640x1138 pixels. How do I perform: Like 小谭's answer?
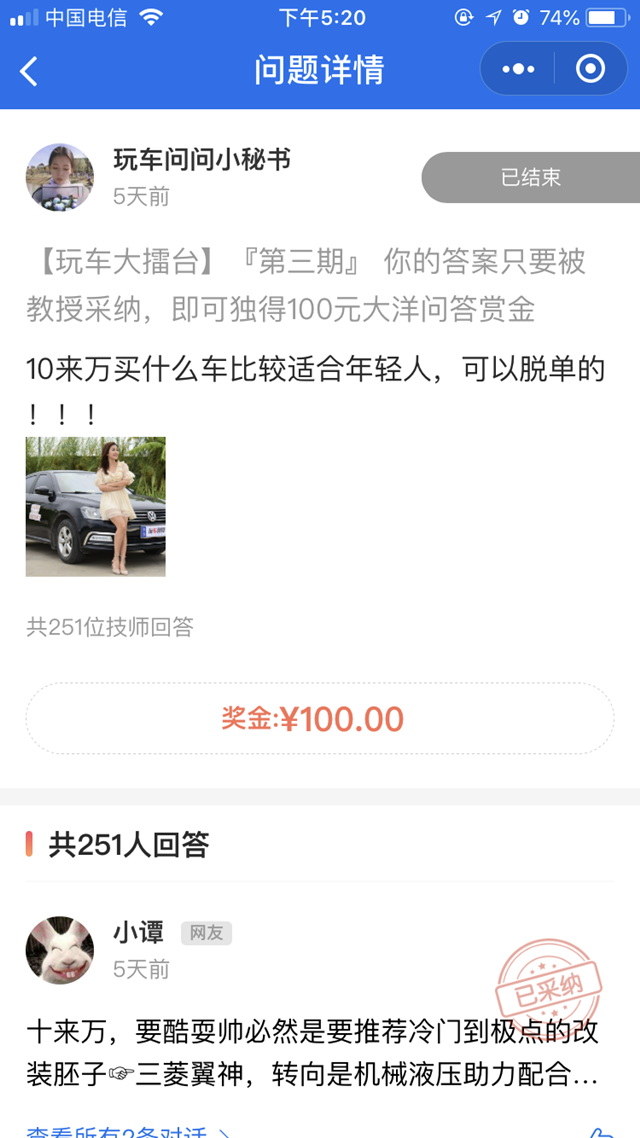point(600,1131)
